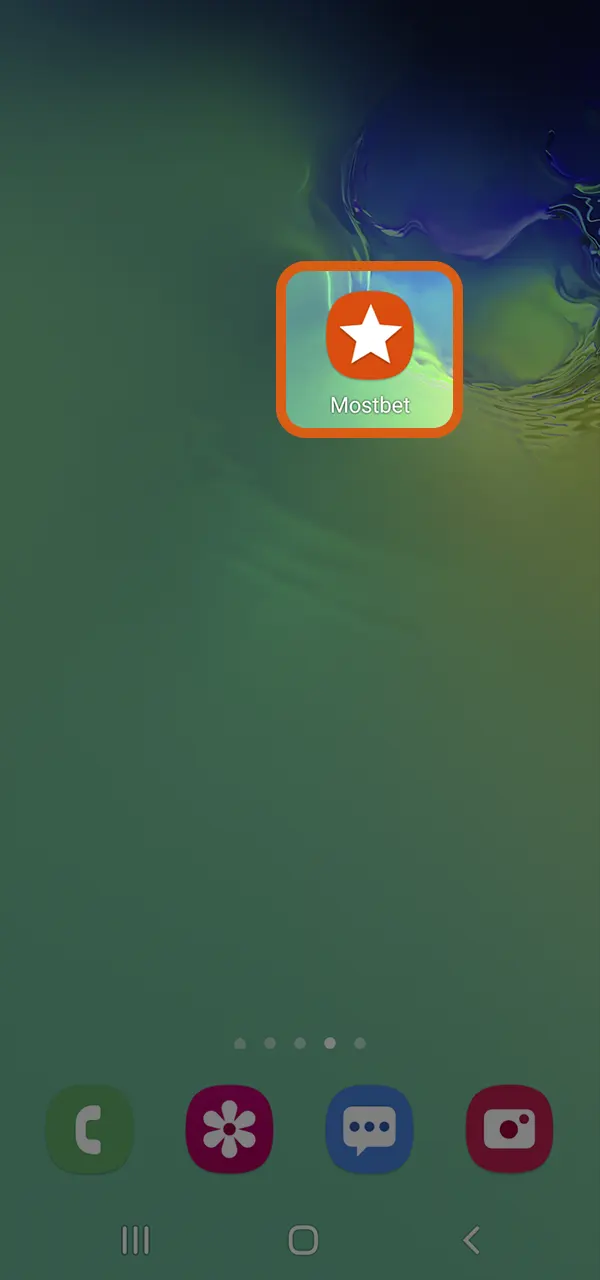Viewport: 600px width, 1280px height.
Task: Open the Phone dialer app
Action: [89, 1129]
